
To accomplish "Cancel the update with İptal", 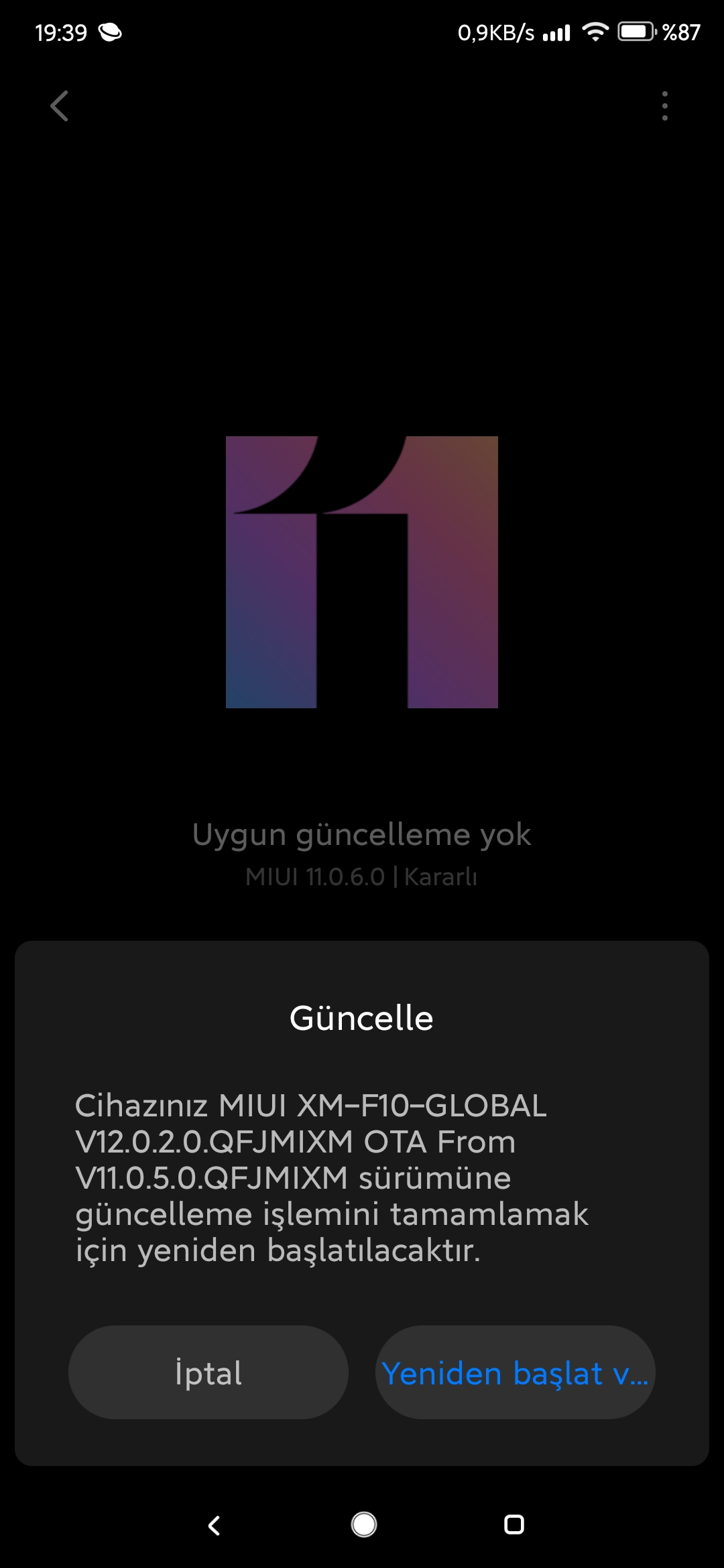I will coord(208,1372).
